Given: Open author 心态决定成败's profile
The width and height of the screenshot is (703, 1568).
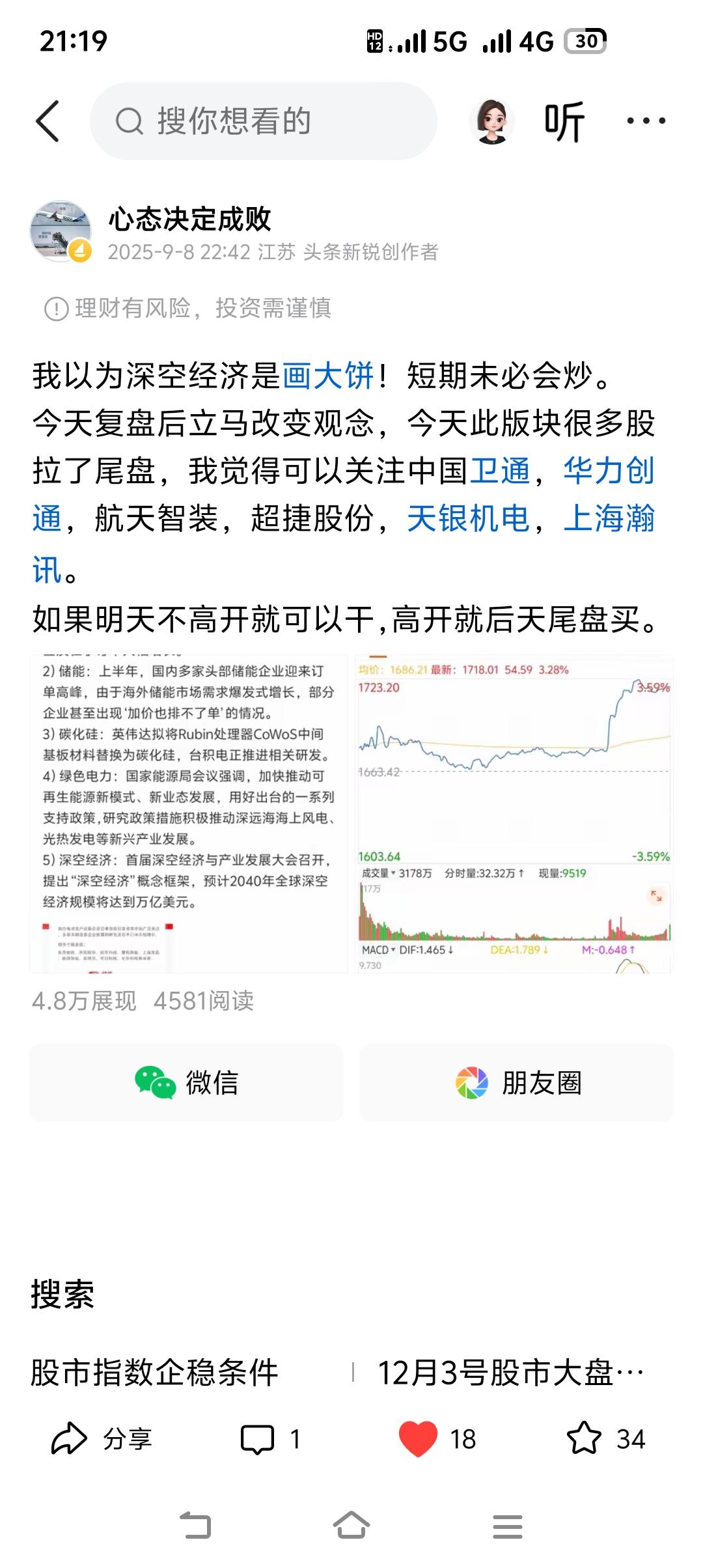Looking at the screenshot, I should click(x=190, y=219).
